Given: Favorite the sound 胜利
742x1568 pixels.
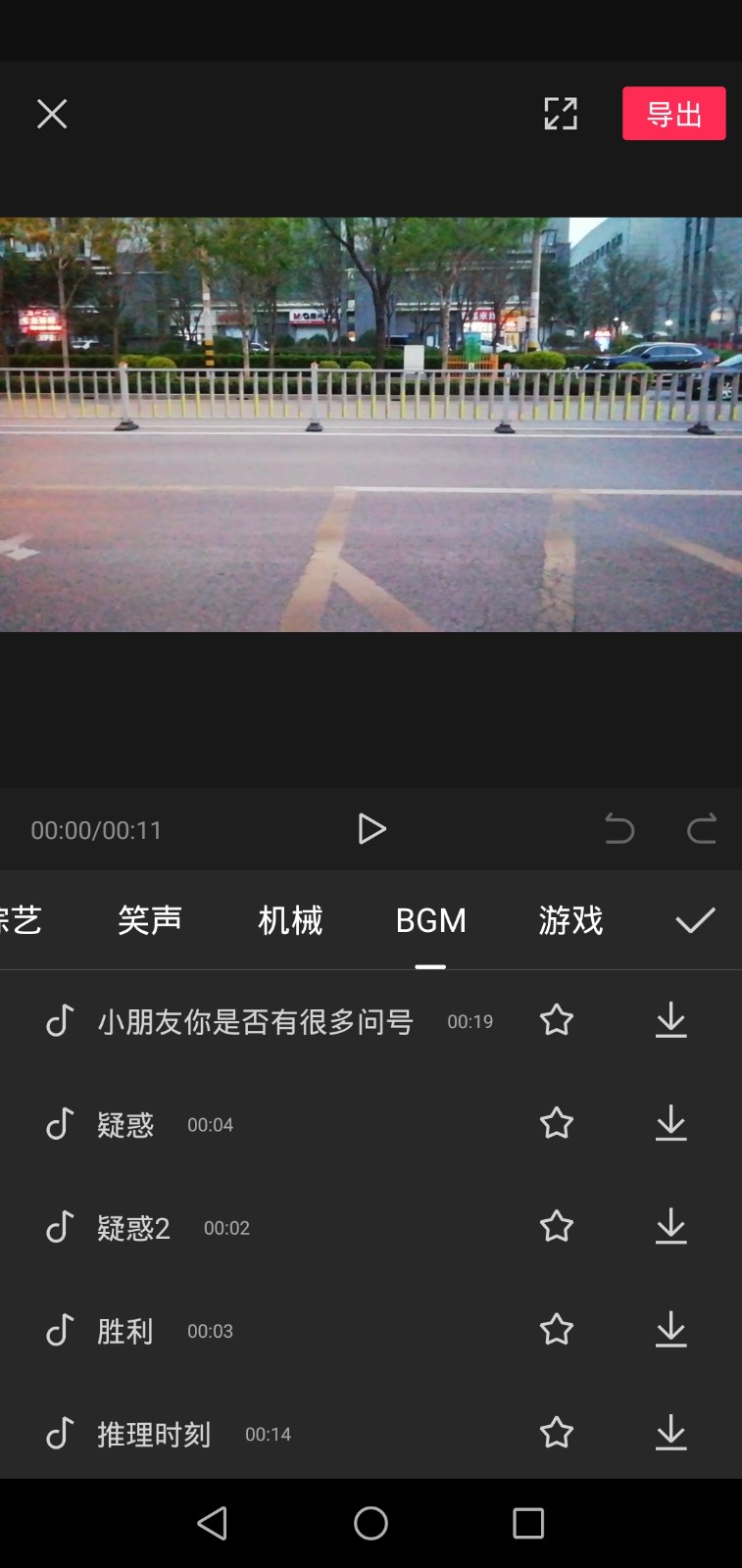Looking at the screenshot, I should click(x=557, y=1330).
